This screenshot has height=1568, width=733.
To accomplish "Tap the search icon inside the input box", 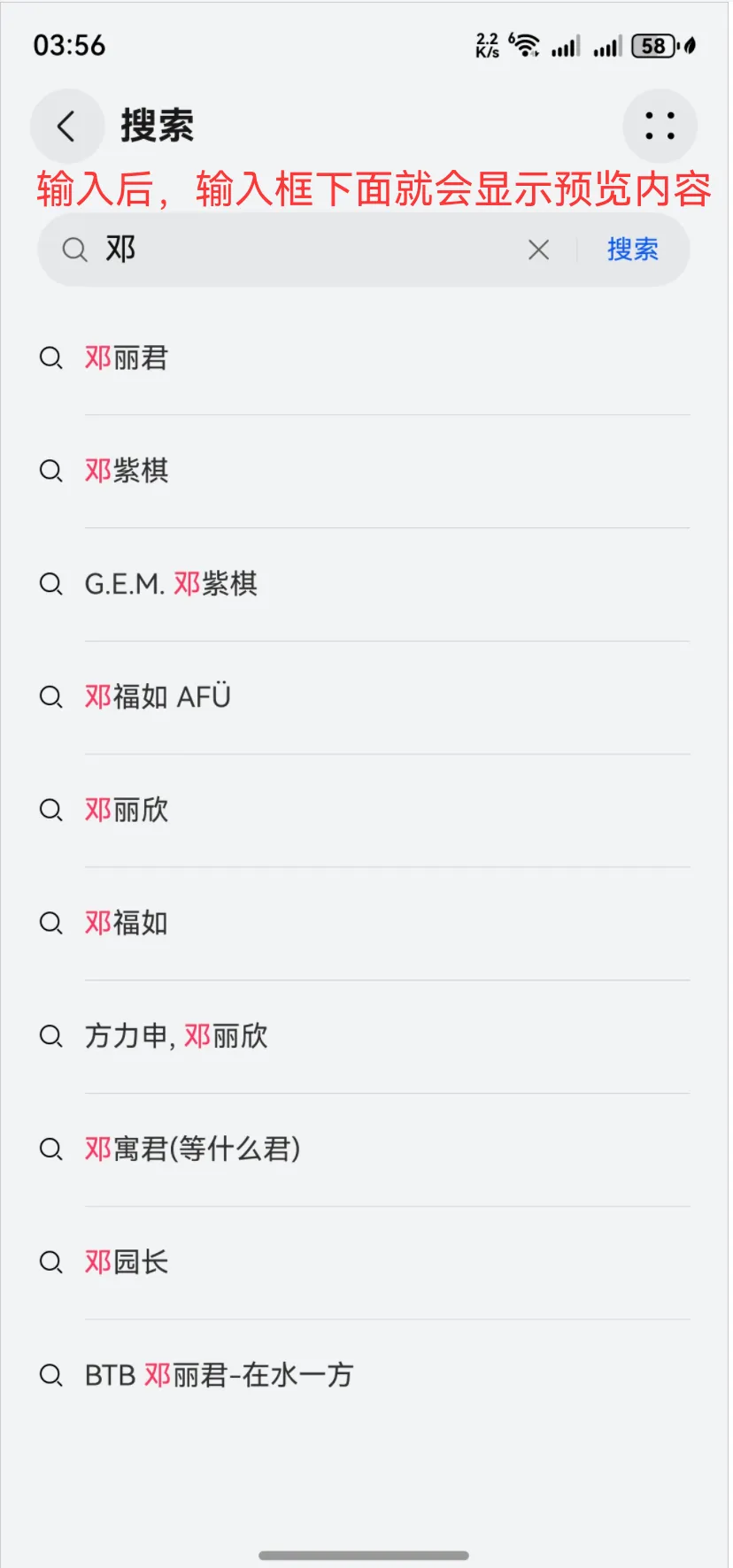I will tap(74, 250).
